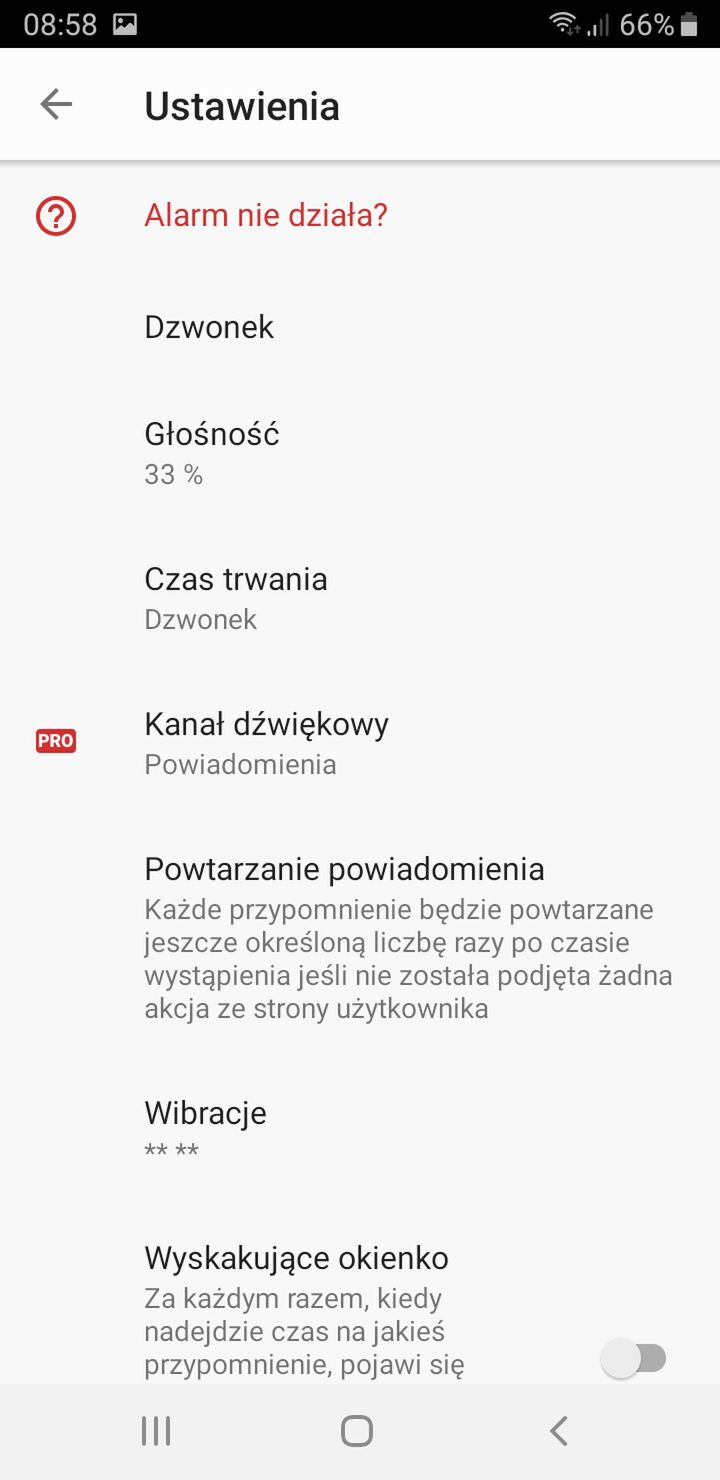Open the 'Alarm nie działa?' help row

point(360,215)
